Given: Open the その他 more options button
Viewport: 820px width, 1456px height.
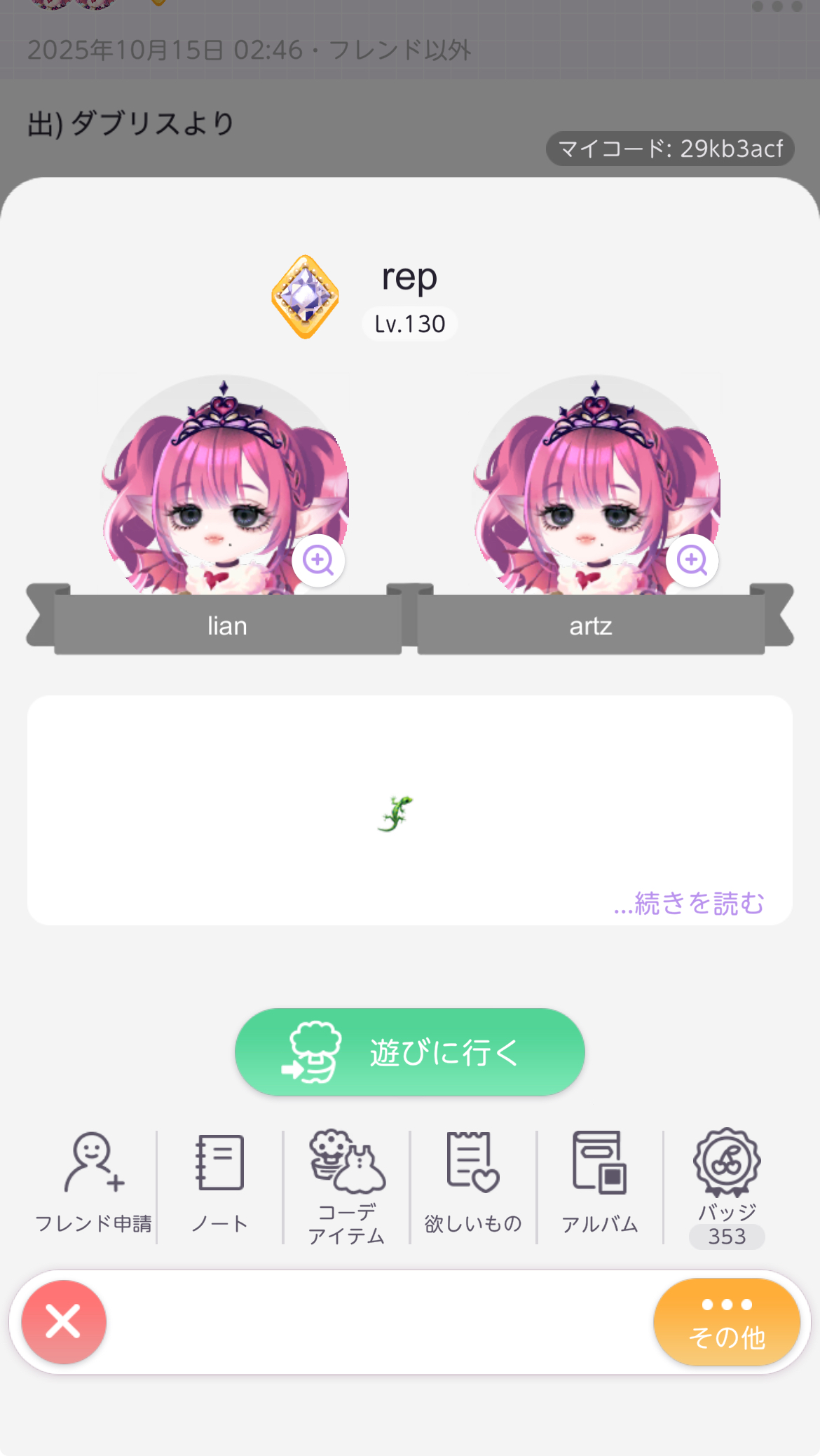Looking at the screenshot, I should click(x=726, y=1322).
